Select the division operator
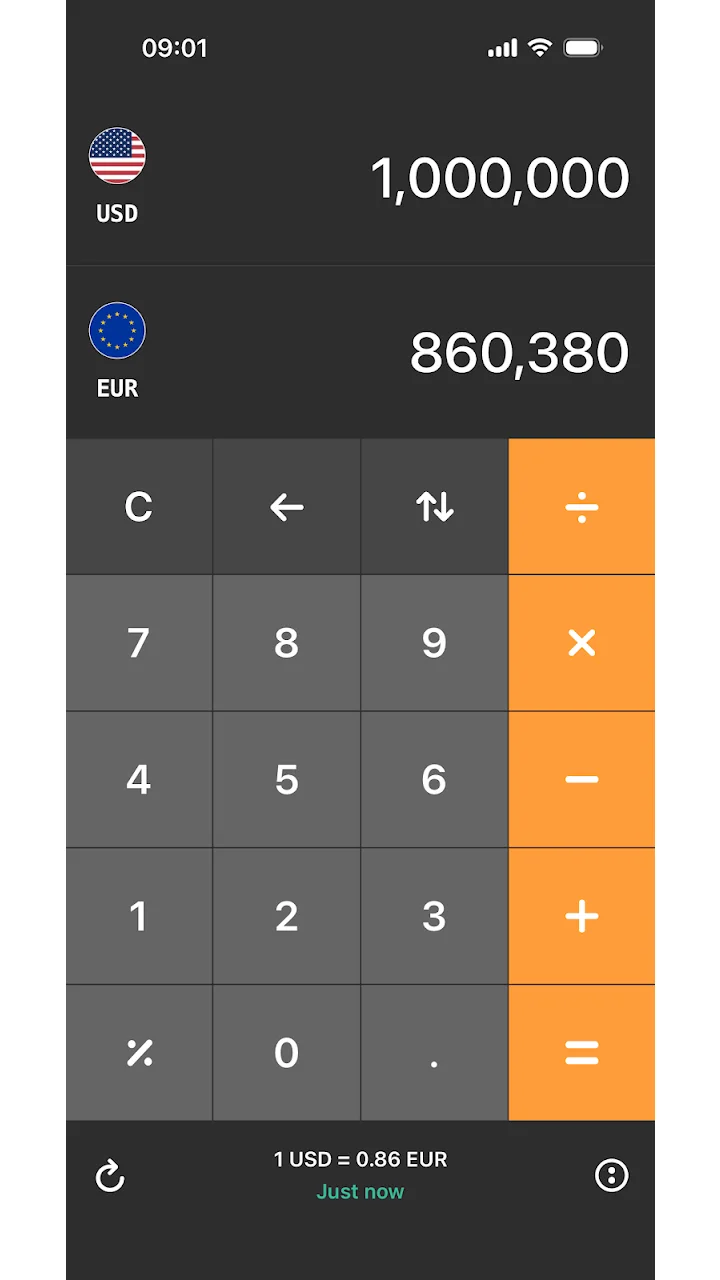The image size is (720, 1280). 582,507
